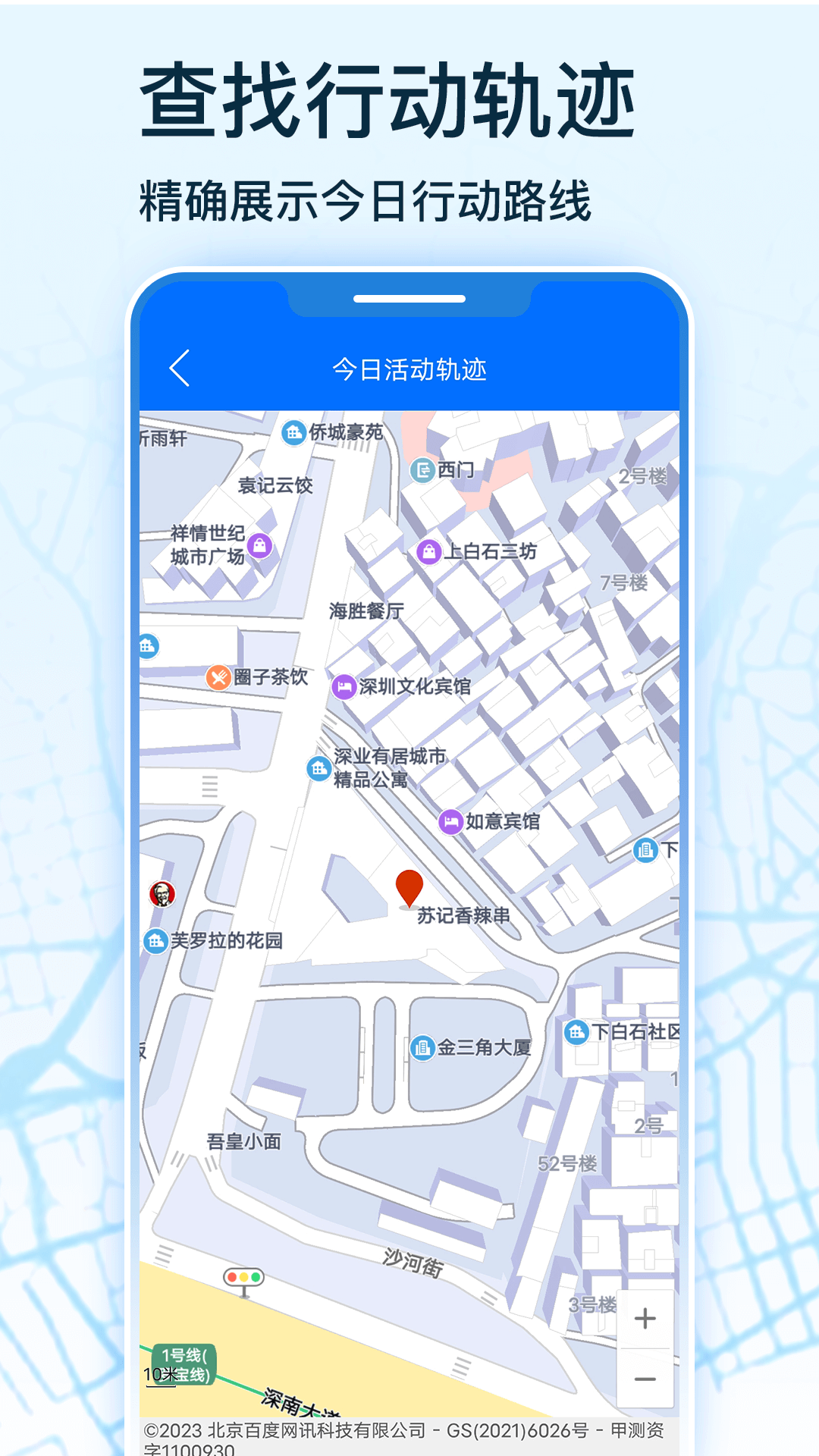This screenshot has width=819, height=1456.
Task: Select the 上白石三坊 shopping icon
Action: (x=429, y=551)
